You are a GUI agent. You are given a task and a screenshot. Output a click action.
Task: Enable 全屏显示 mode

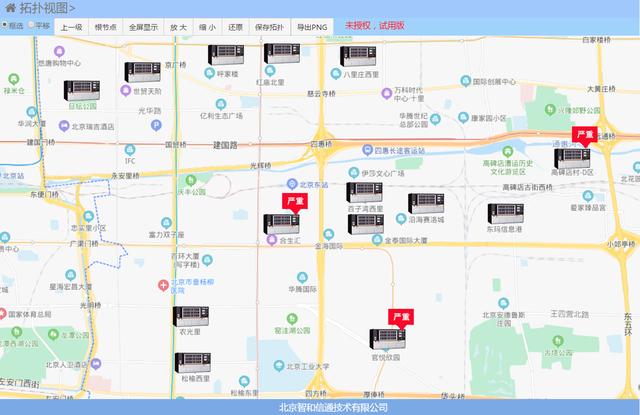(144, 26)
